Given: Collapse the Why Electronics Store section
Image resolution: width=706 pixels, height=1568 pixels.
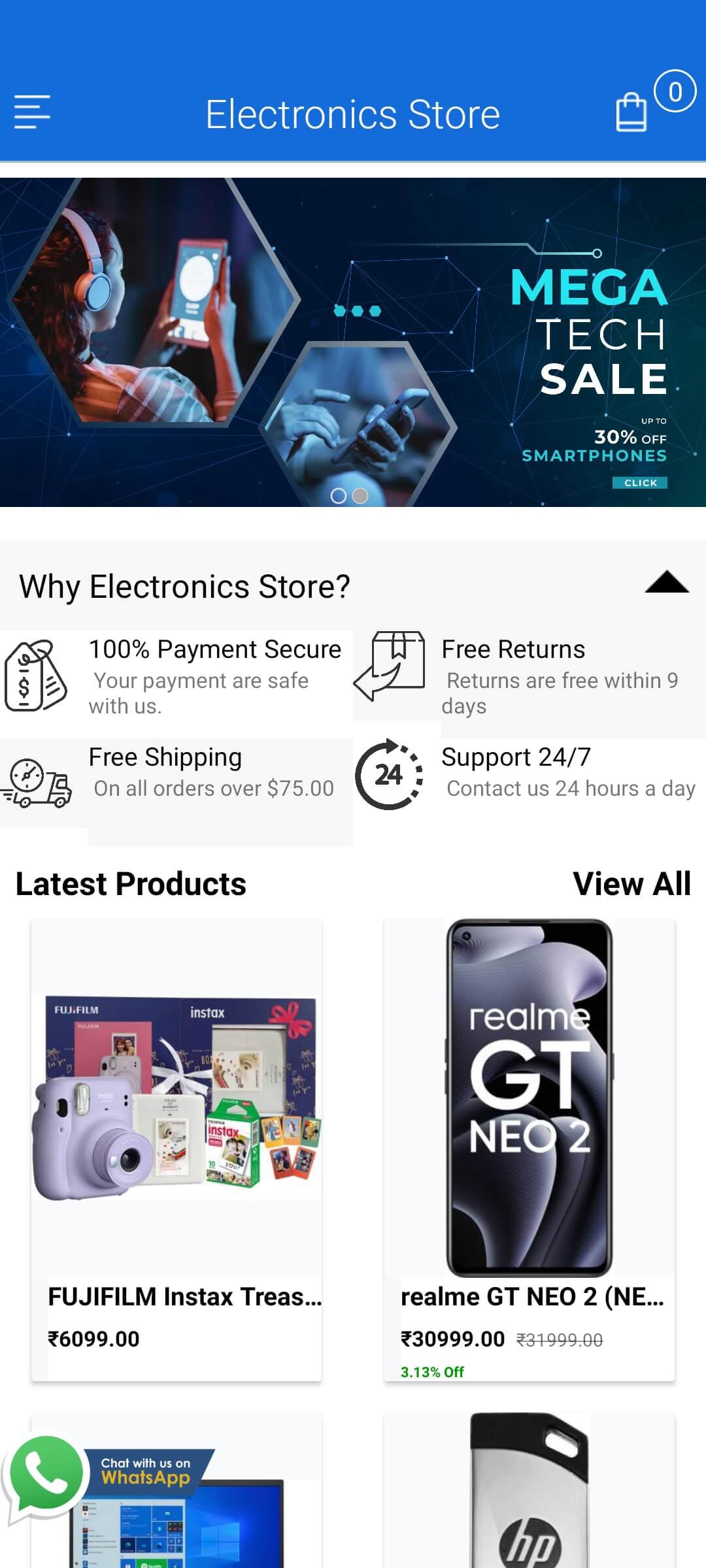Looking at the screenshot, I should 666,582.
